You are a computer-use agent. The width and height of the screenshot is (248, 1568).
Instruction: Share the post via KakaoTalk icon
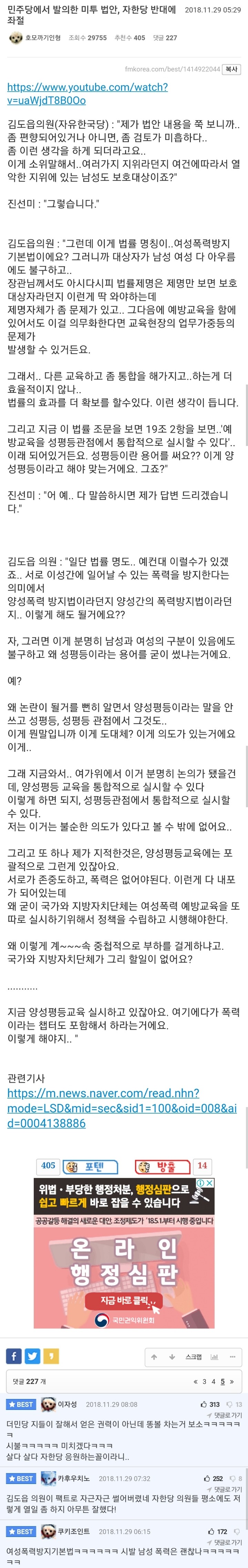(x=52, y=1356)
